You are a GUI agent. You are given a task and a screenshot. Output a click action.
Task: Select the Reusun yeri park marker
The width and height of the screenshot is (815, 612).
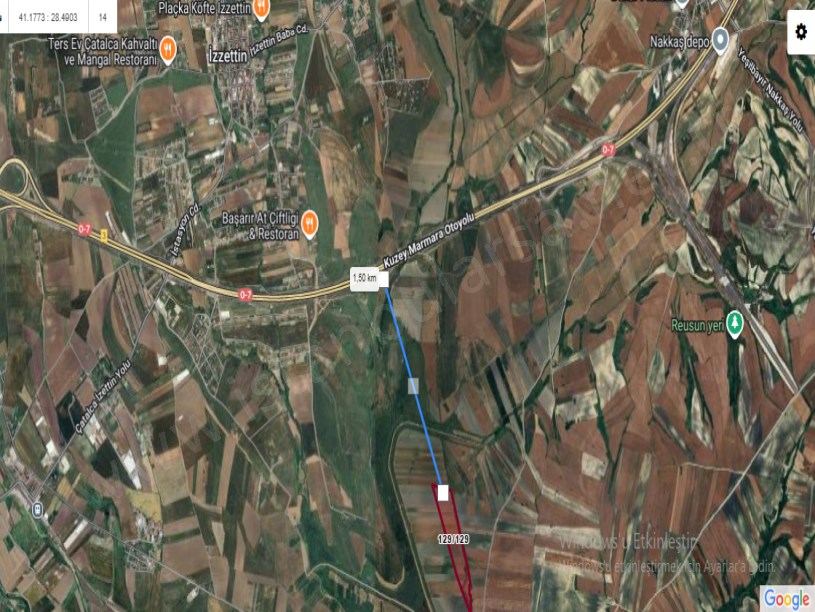[735, 322]
